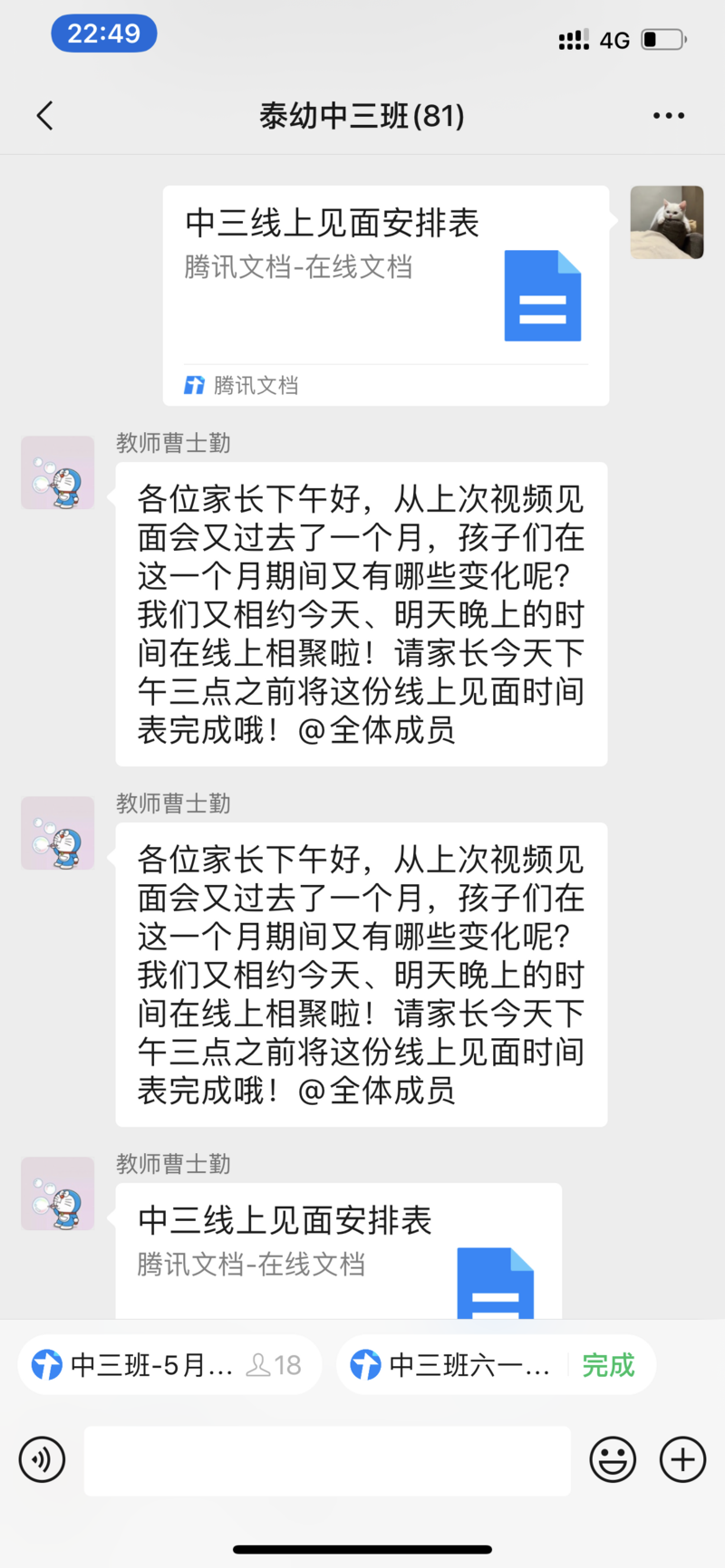Open the group chat overflow menu
The height and width of the screenshot is (1568, 725).
click(x=669, y=116)
